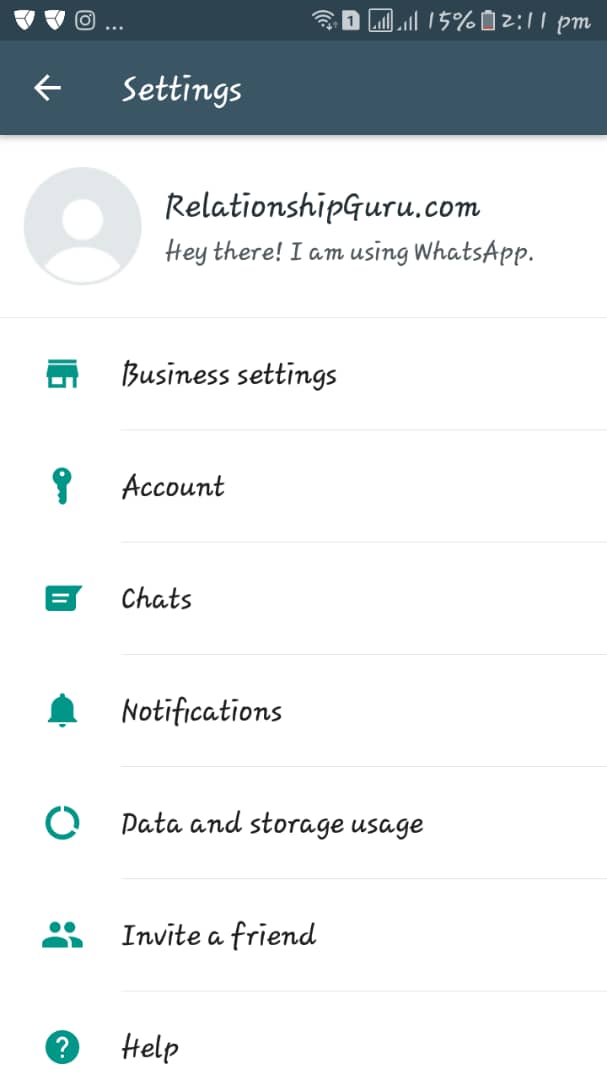Open Data and storage usage

(x=272, y=824)
